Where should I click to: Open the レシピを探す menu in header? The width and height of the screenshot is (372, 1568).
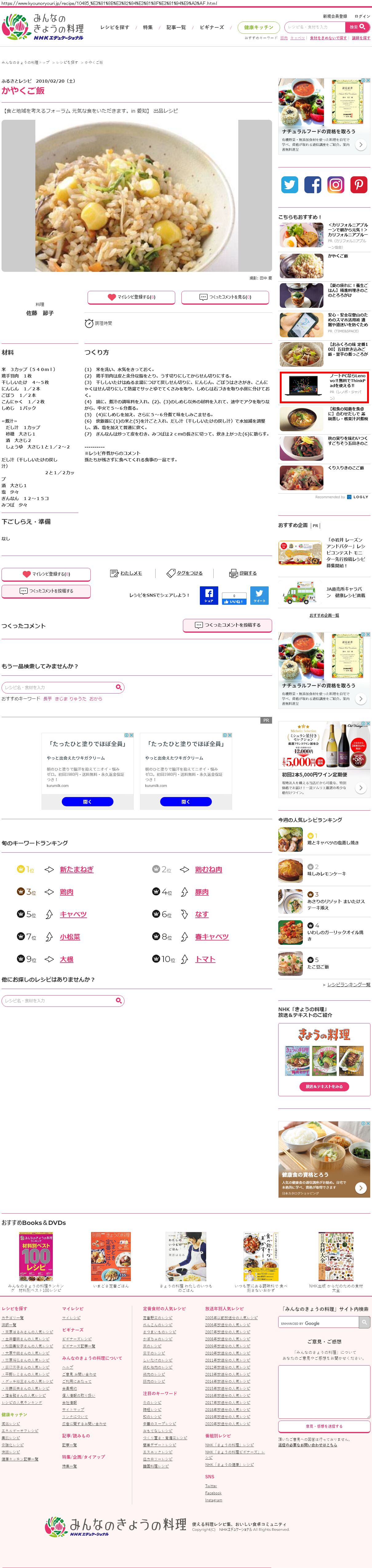click(x=114, y=27)
